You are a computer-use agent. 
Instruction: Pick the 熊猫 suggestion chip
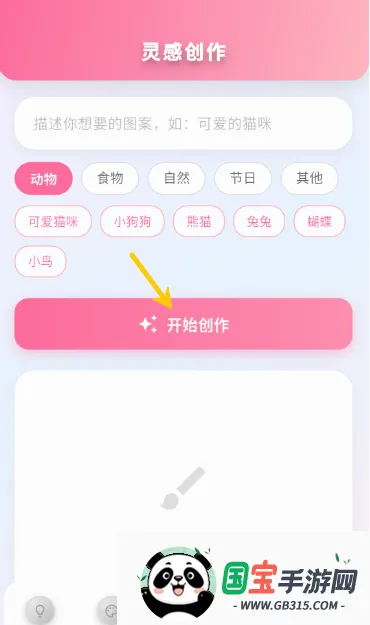(199, 221)
